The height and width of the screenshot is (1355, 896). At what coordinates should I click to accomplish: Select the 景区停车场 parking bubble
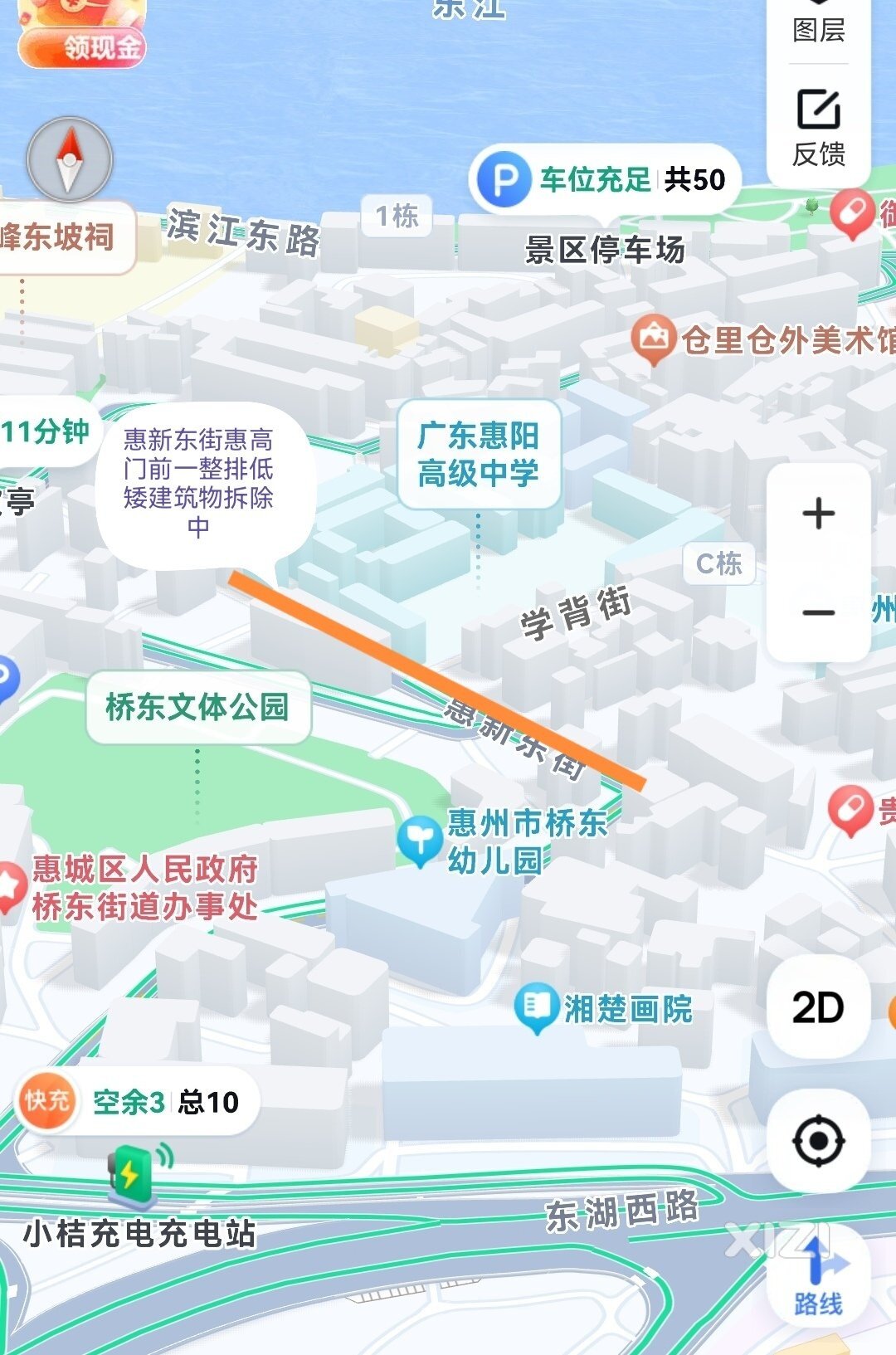[x=604, y=180]
